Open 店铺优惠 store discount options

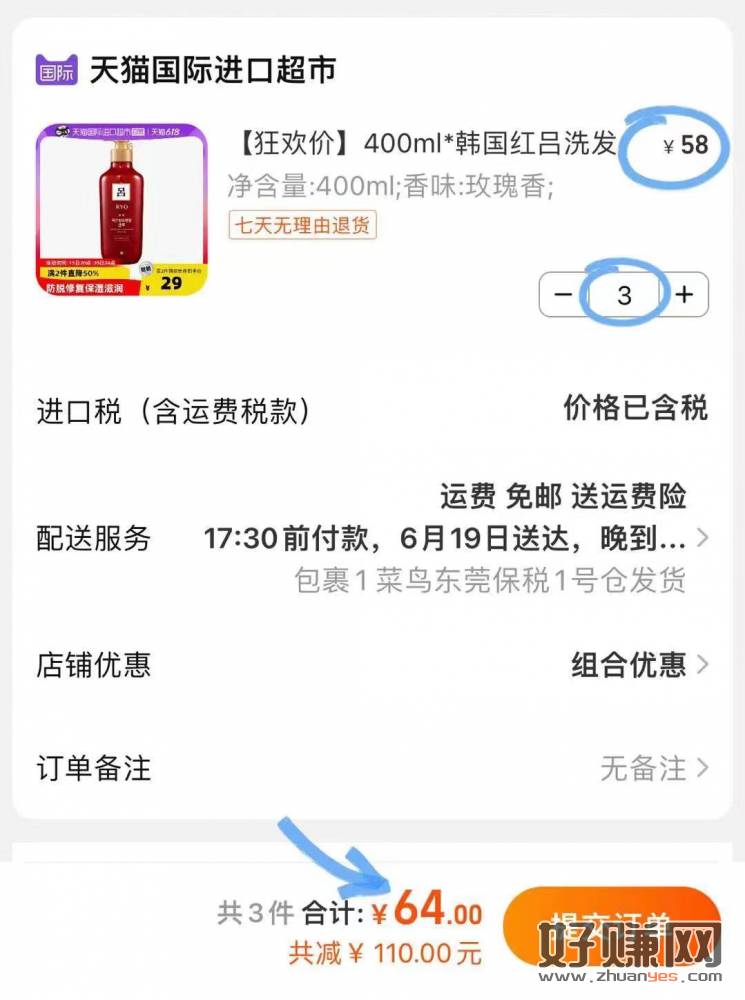coord(640,665)
